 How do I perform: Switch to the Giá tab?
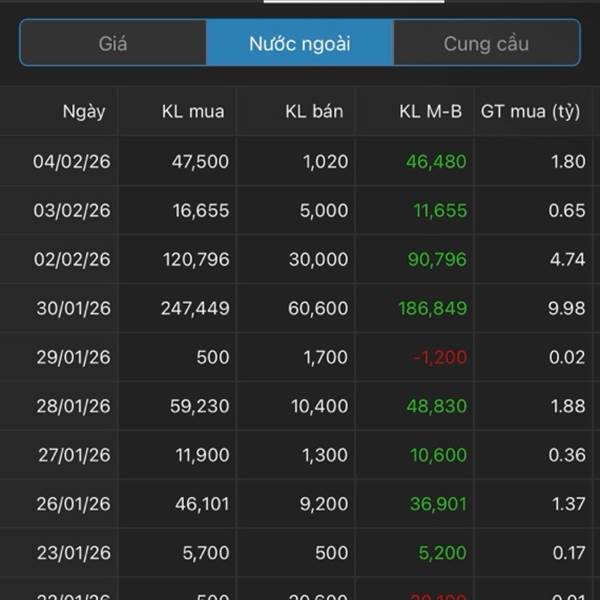pos(113,44)
